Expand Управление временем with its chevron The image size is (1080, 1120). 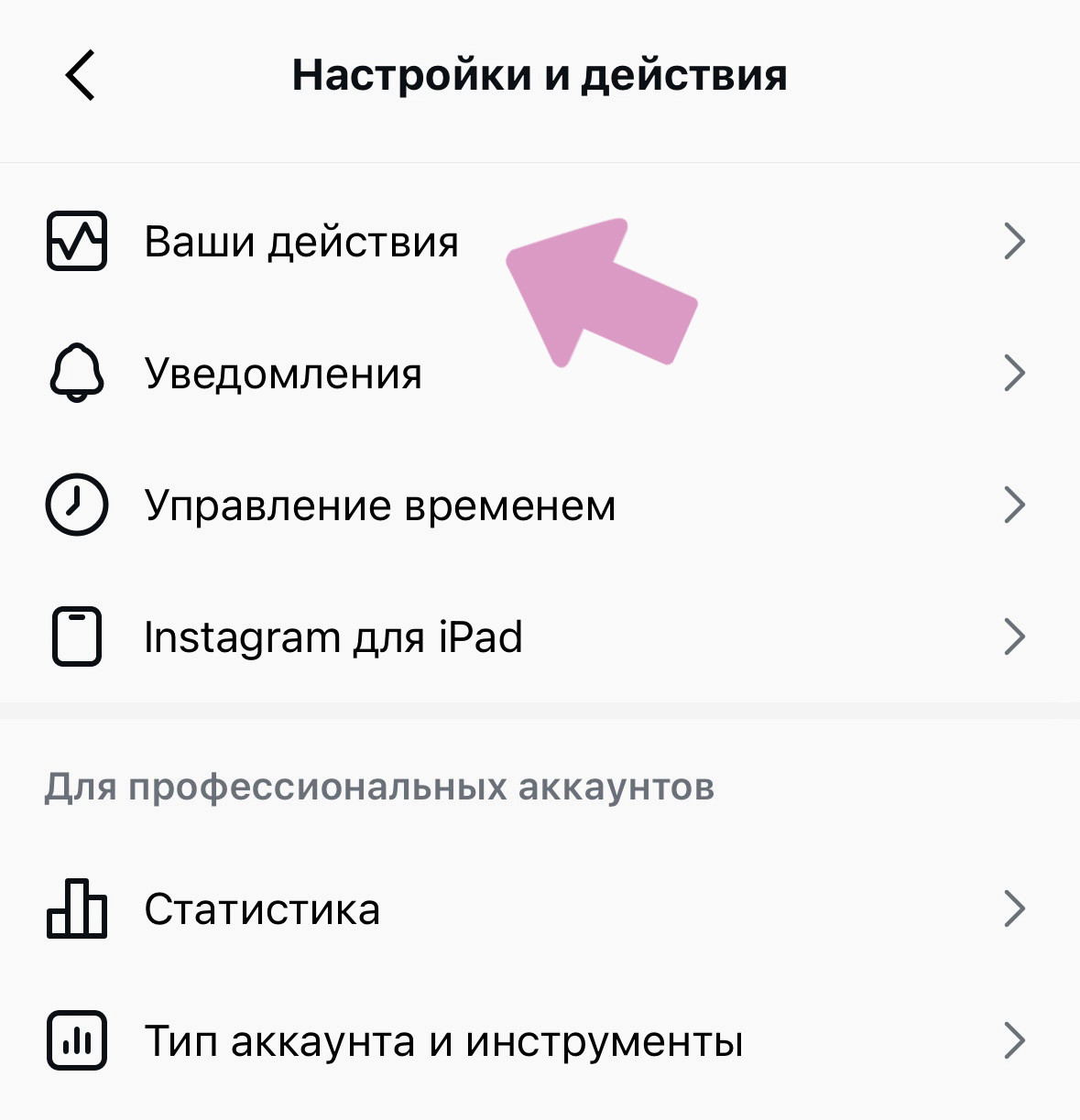click(1015, 504)
